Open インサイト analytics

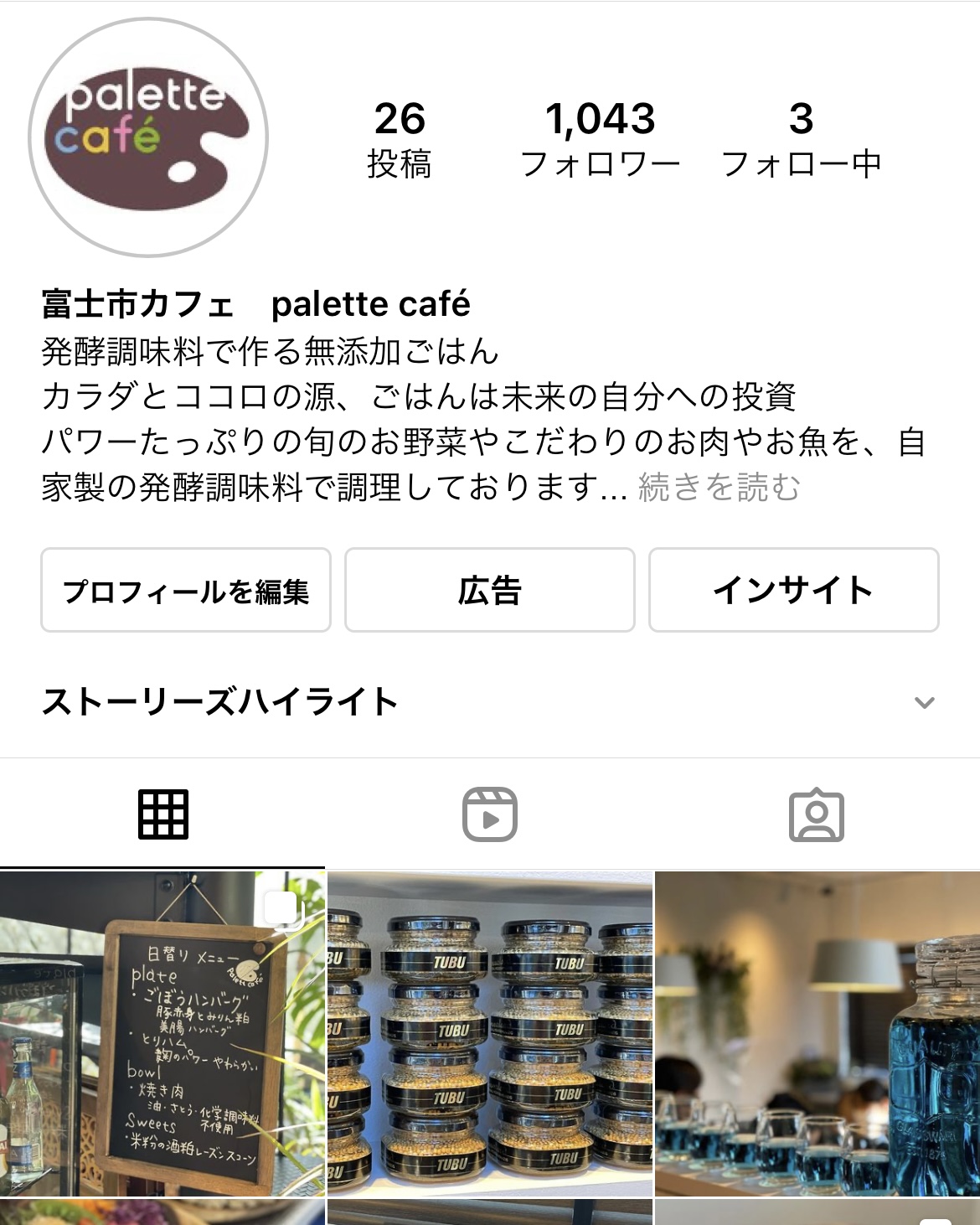click(793, 590)
